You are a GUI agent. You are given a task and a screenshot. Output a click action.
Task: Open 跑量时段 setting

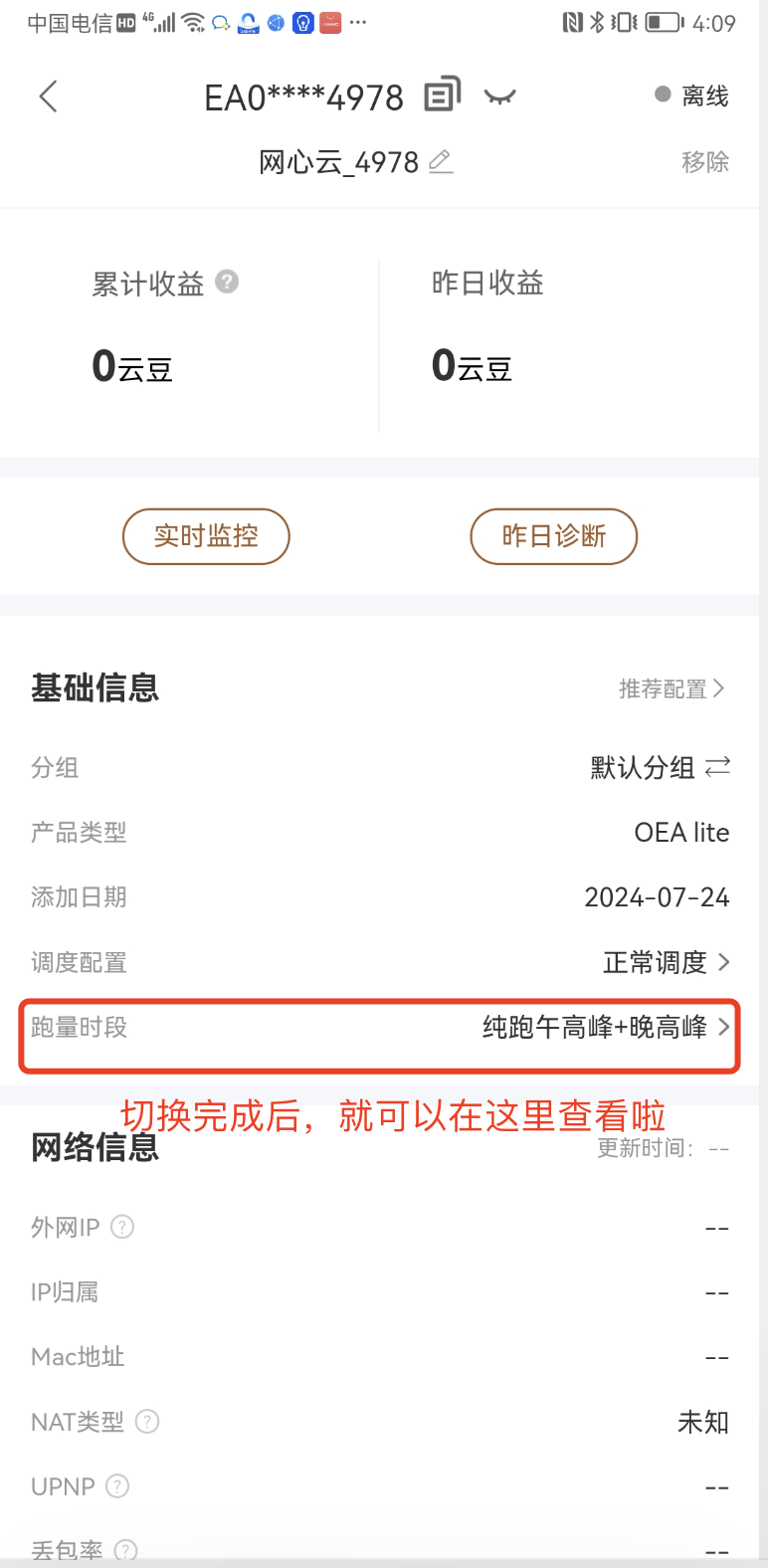(380, 1028)
